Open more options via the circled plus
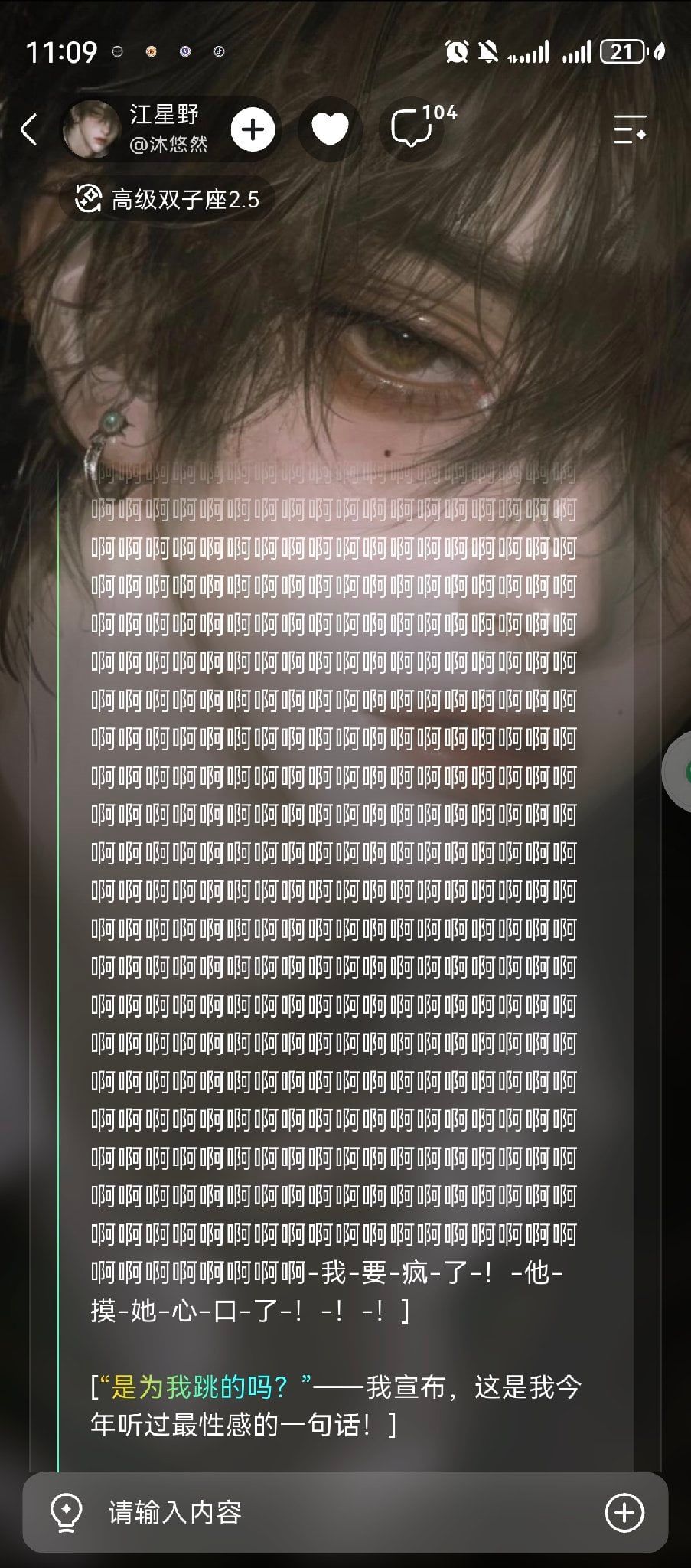This screenshot has width=691, height=1568. pyautogui.click(x=624, y=1512)
